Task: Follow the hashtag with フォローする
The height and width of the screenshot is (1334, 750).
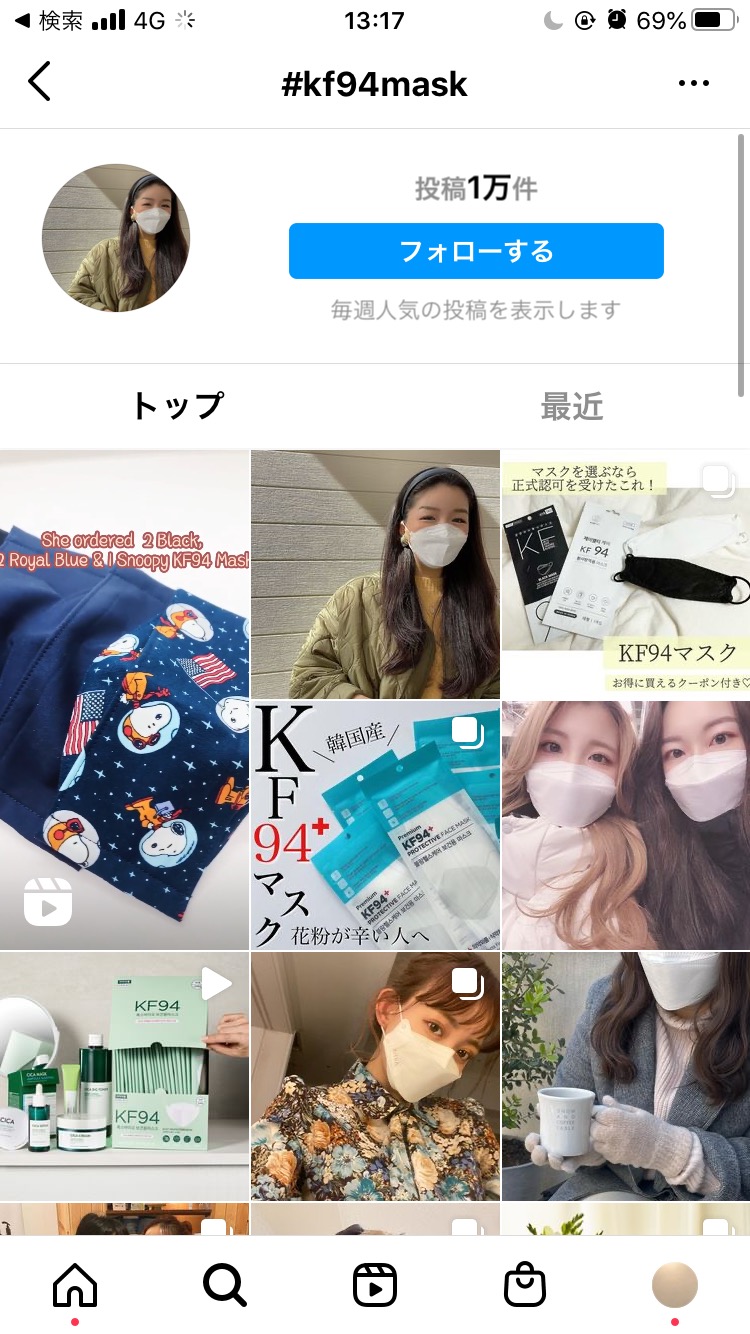Action: (x=476, y=251)
